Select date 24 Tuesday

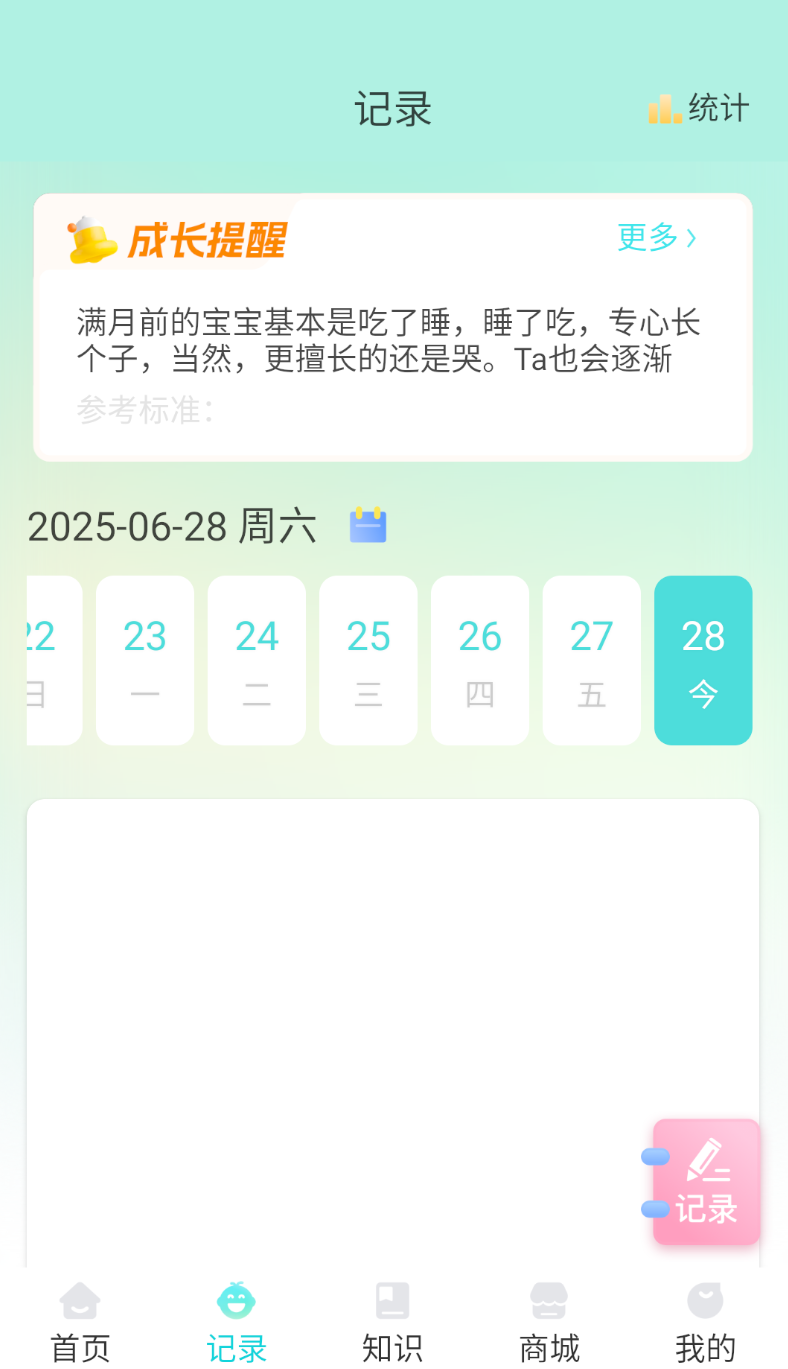pyautogui.click(x=257, y=660)
